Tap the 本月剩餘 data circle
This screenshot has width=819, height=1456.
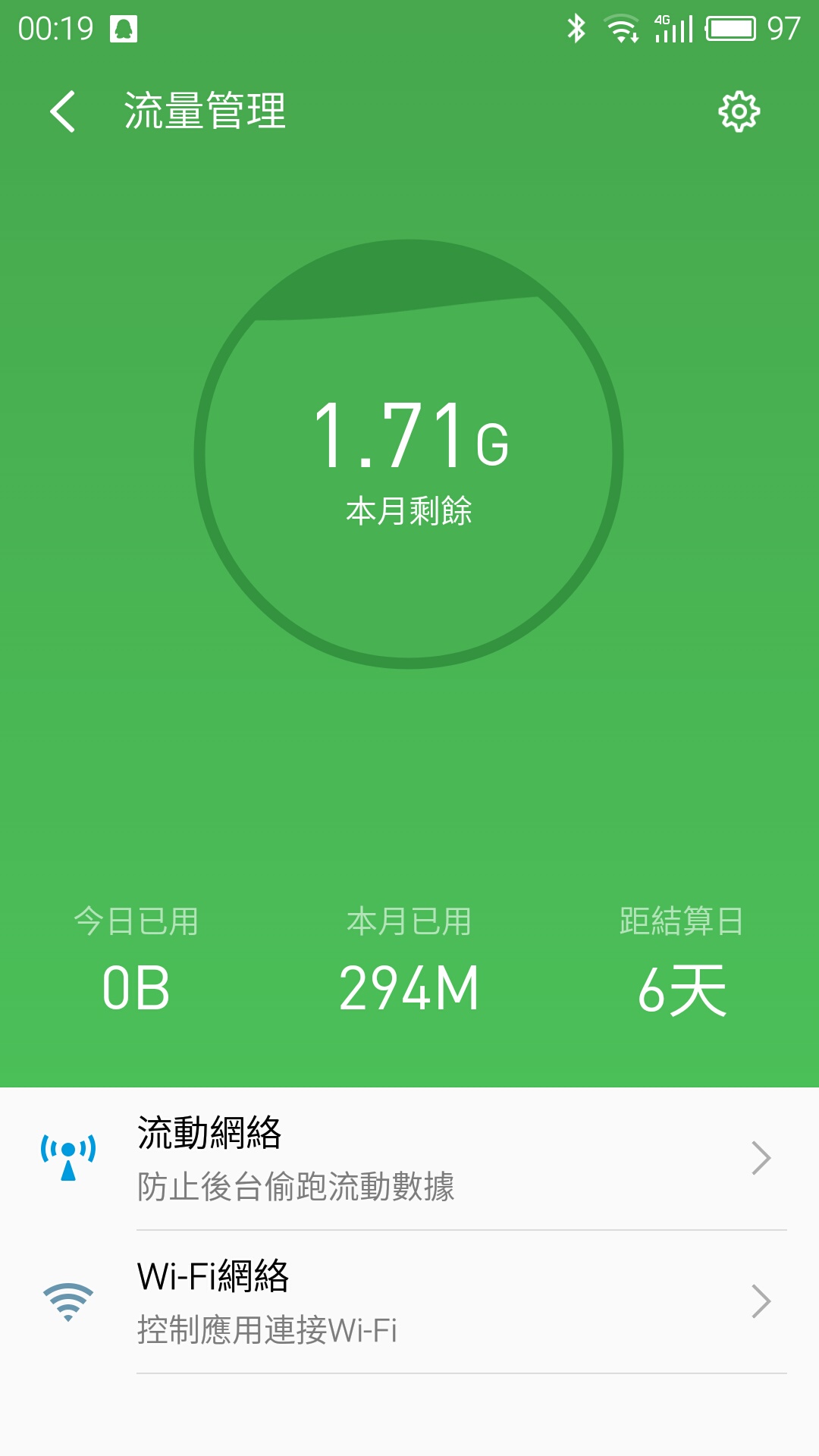point(409,454)
